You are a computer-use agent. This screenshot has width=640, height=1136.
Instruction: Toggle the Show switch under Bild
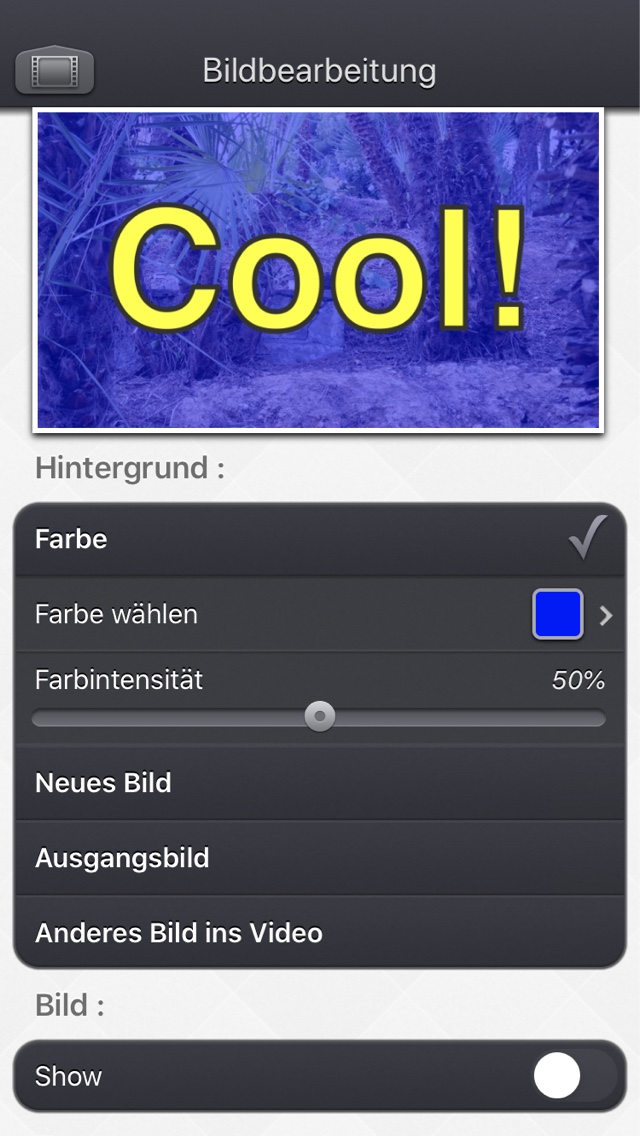(575, 1076)
